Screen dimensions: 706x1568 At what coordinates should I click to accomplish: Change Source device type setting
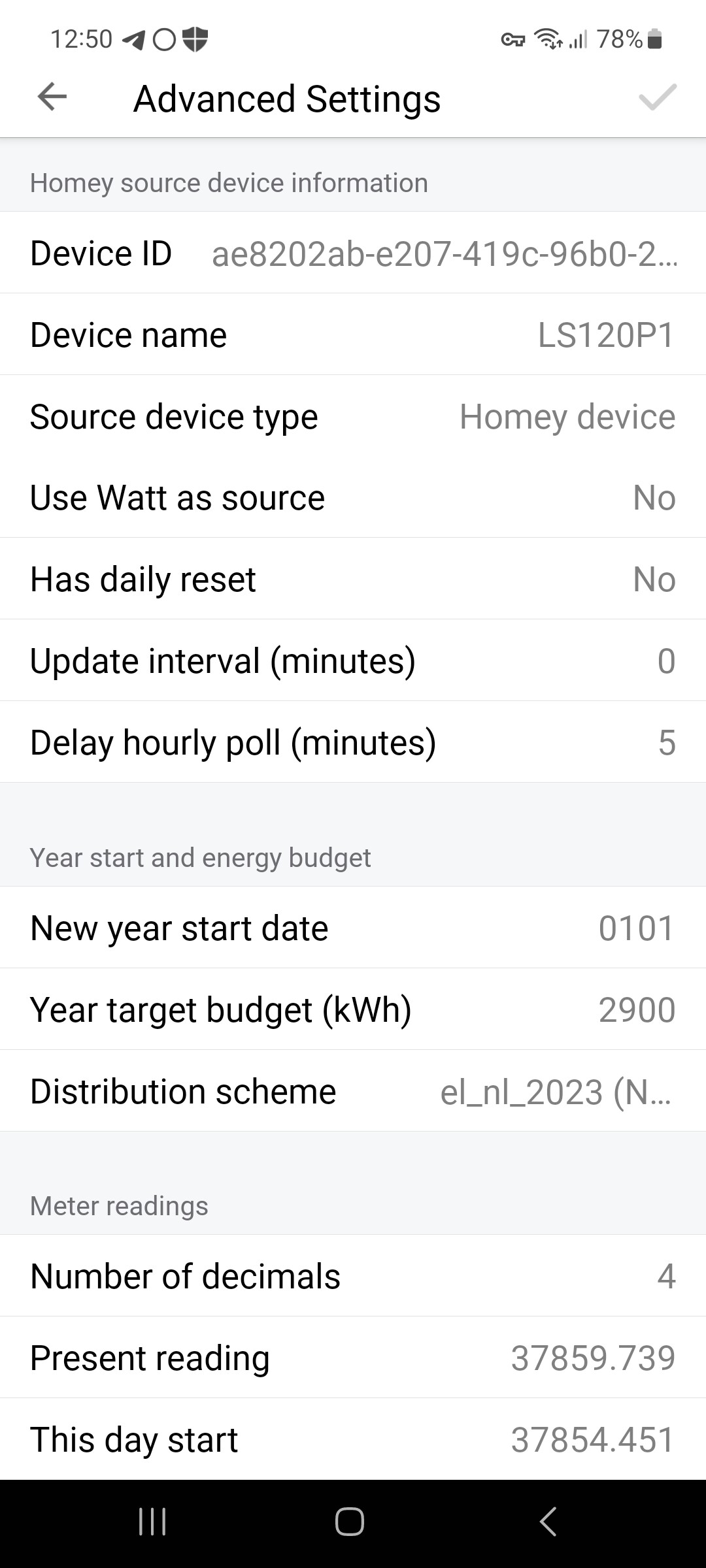tap(353, 416)
